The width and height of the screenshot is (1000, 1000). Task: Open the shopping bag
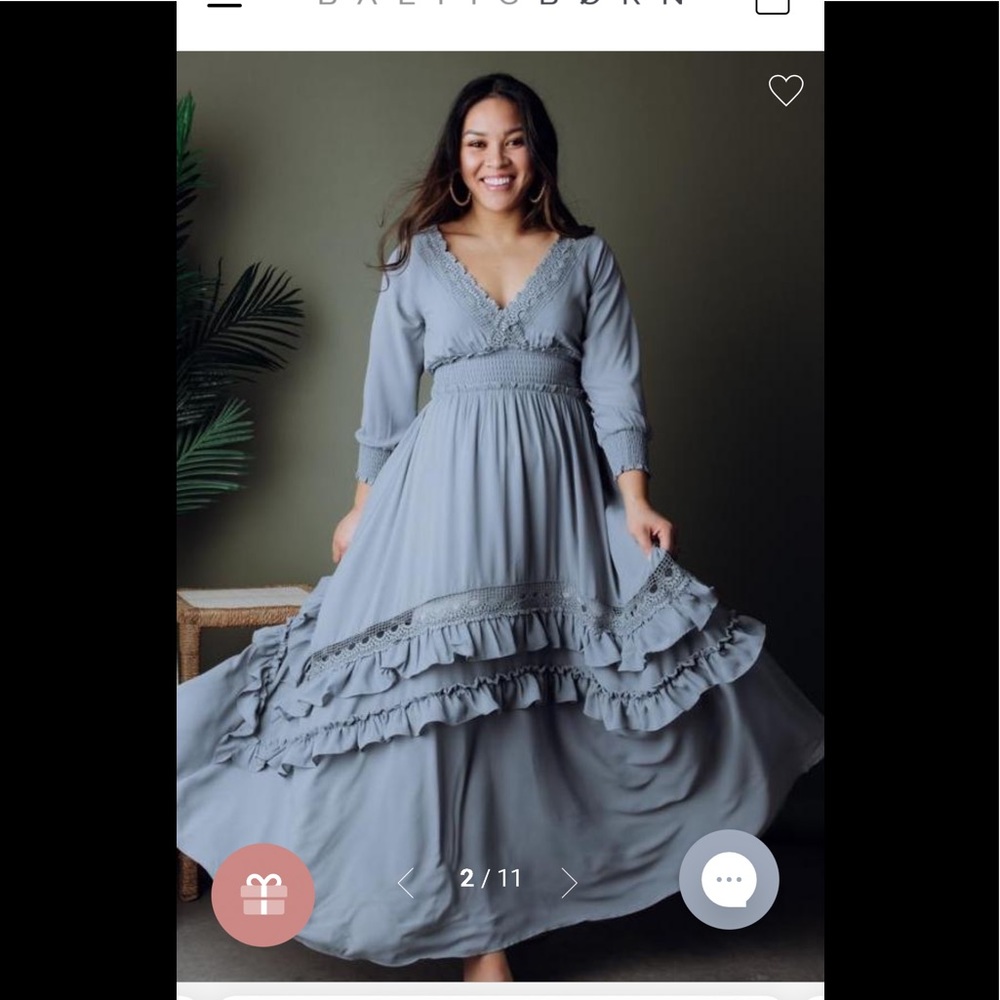click(x=772, y=6)
